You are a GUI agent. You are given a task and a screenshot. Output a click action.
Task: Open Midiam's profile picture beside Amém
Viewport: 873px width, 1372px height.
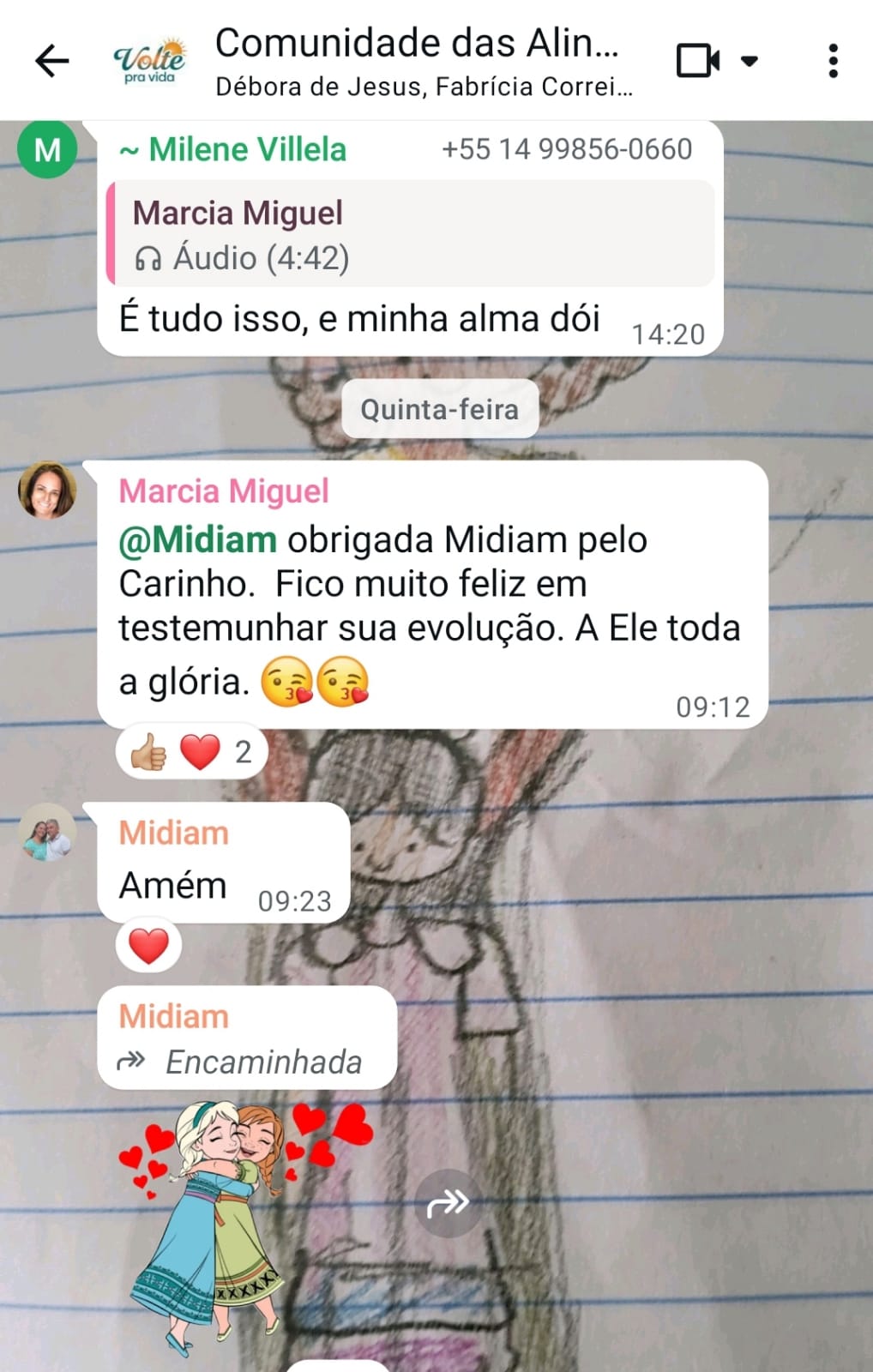(x=47, y=832)
